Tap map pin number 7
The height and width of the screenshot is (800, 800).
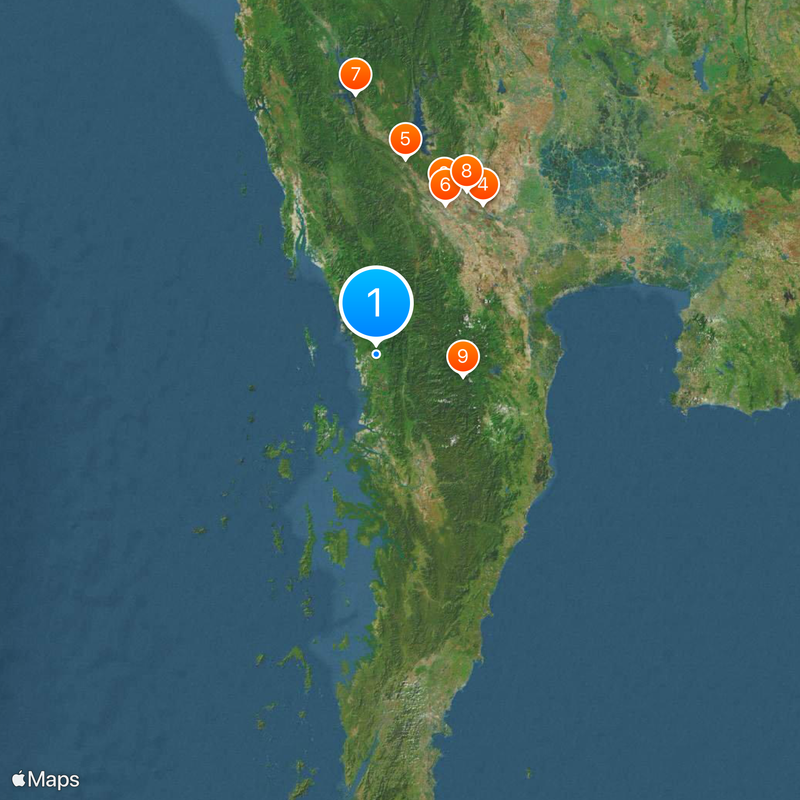coord(355,75)
